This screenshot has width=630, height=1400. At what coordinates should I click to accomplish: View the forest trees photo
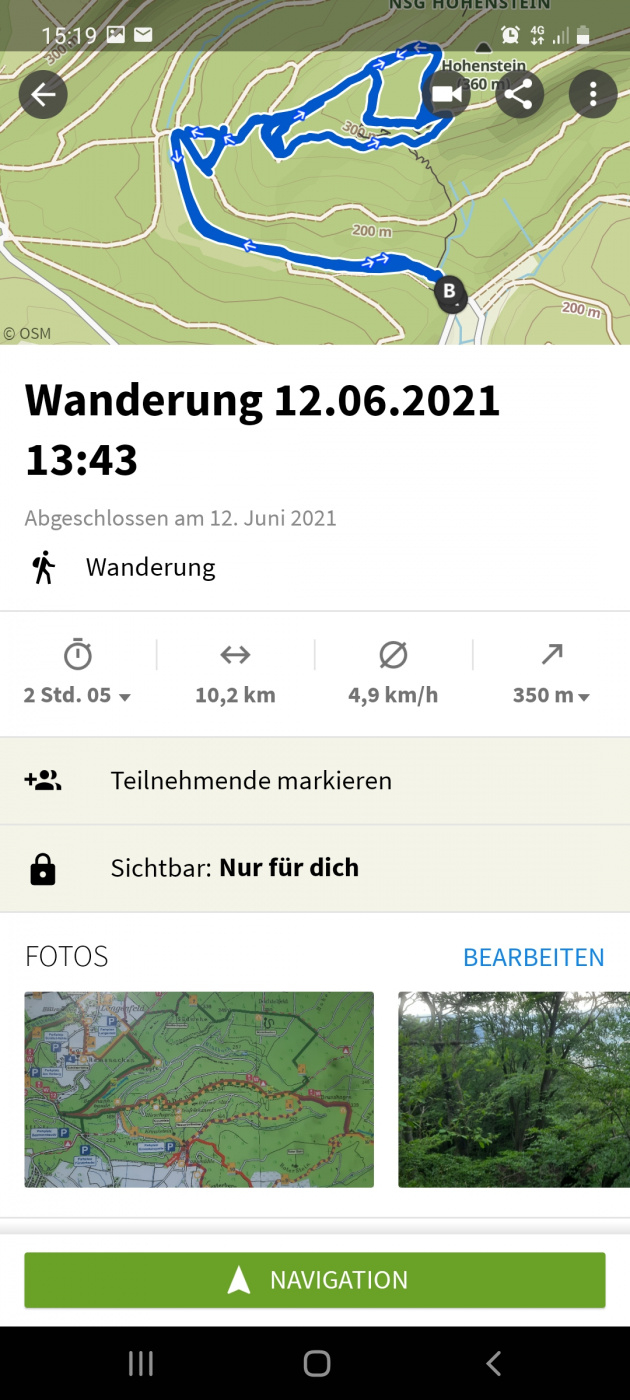513,1089
